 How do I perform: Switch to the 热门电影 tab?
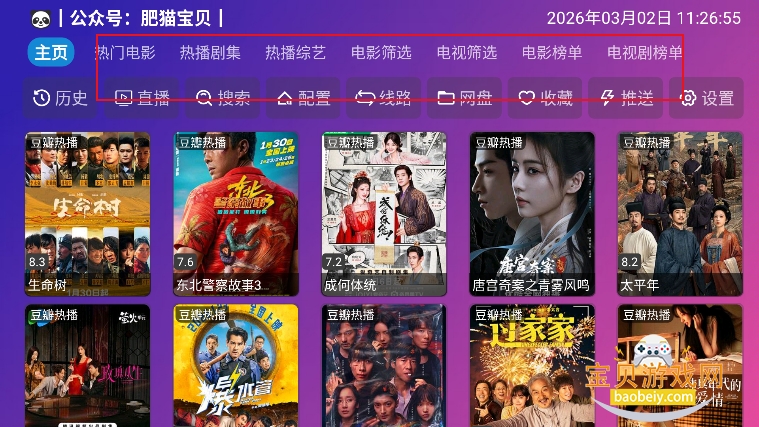125,53
